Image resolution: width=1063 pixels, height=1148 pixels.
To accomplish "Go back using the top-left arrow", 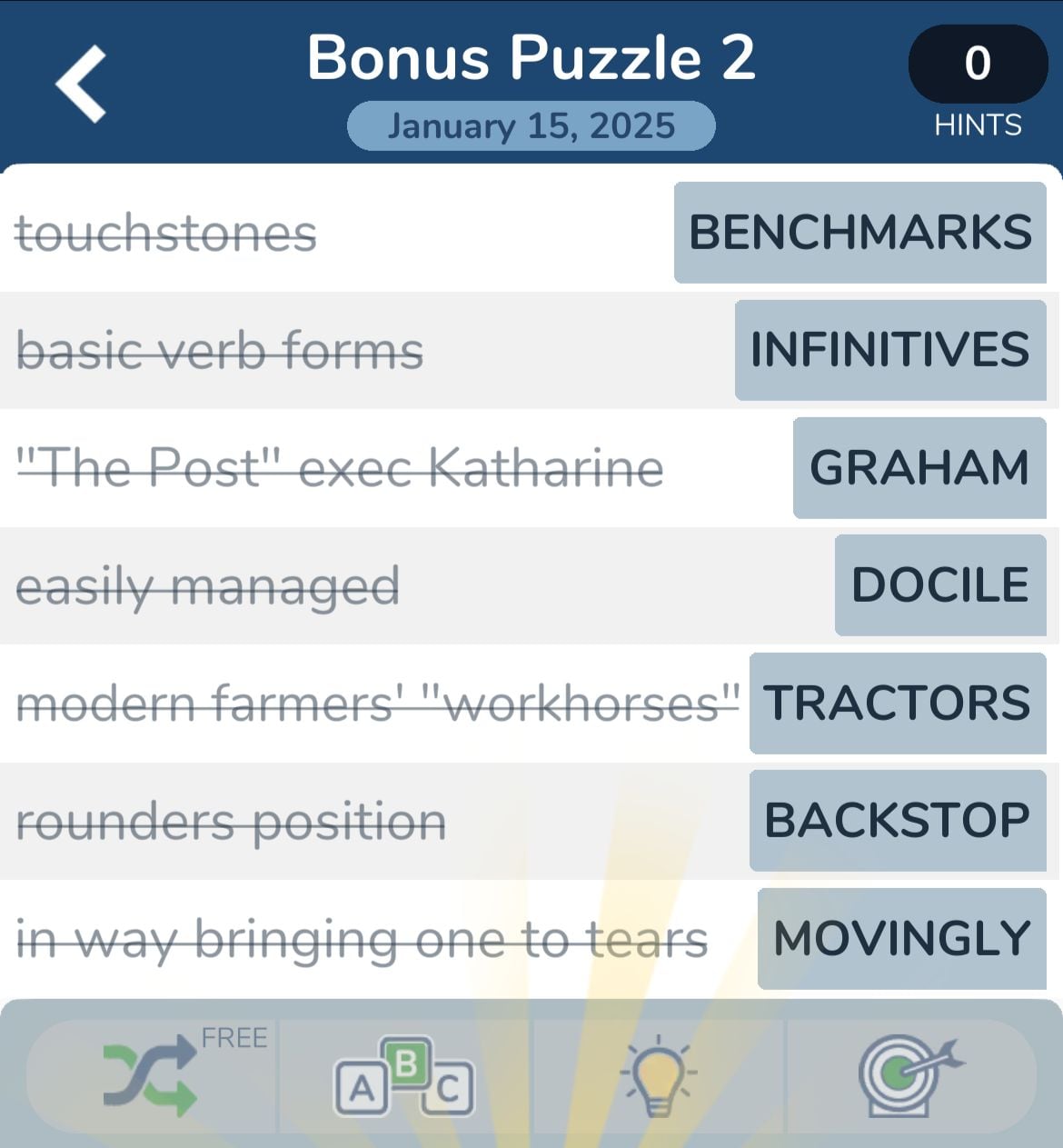I will (82, 84).
